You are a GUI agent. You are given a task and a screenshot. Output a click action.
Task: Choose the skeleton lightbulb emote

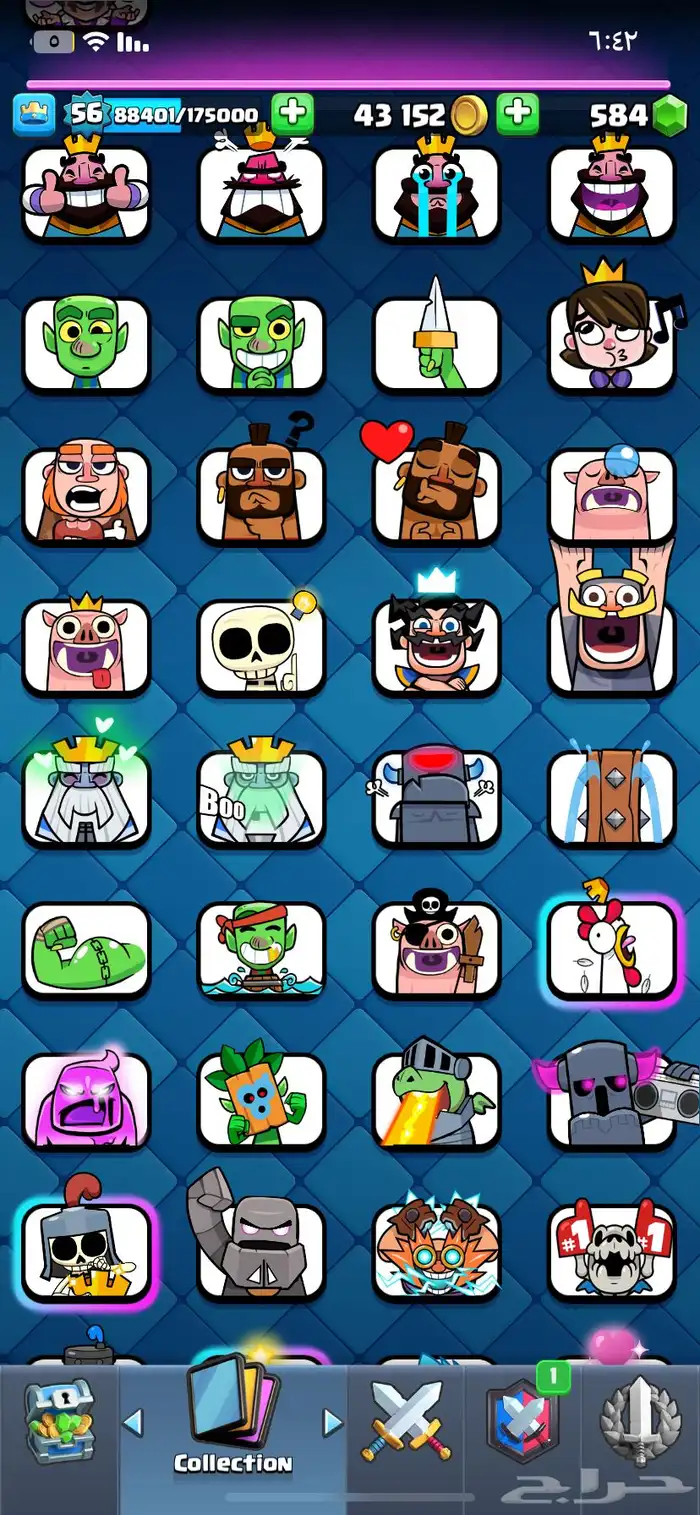pyautogui.click(x=261, y=645)
